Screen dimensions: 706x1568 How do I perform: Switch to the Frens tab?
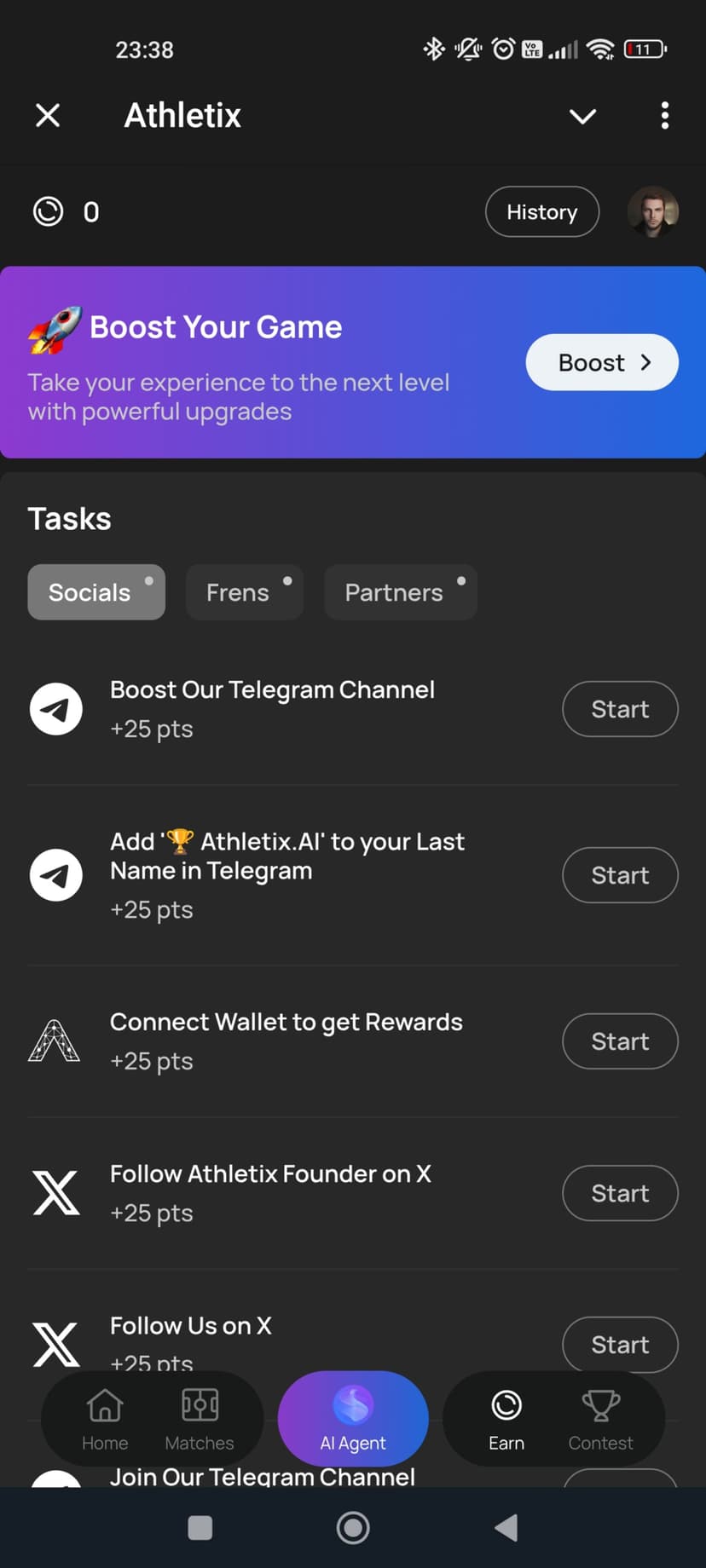click(x=244, y=592)
